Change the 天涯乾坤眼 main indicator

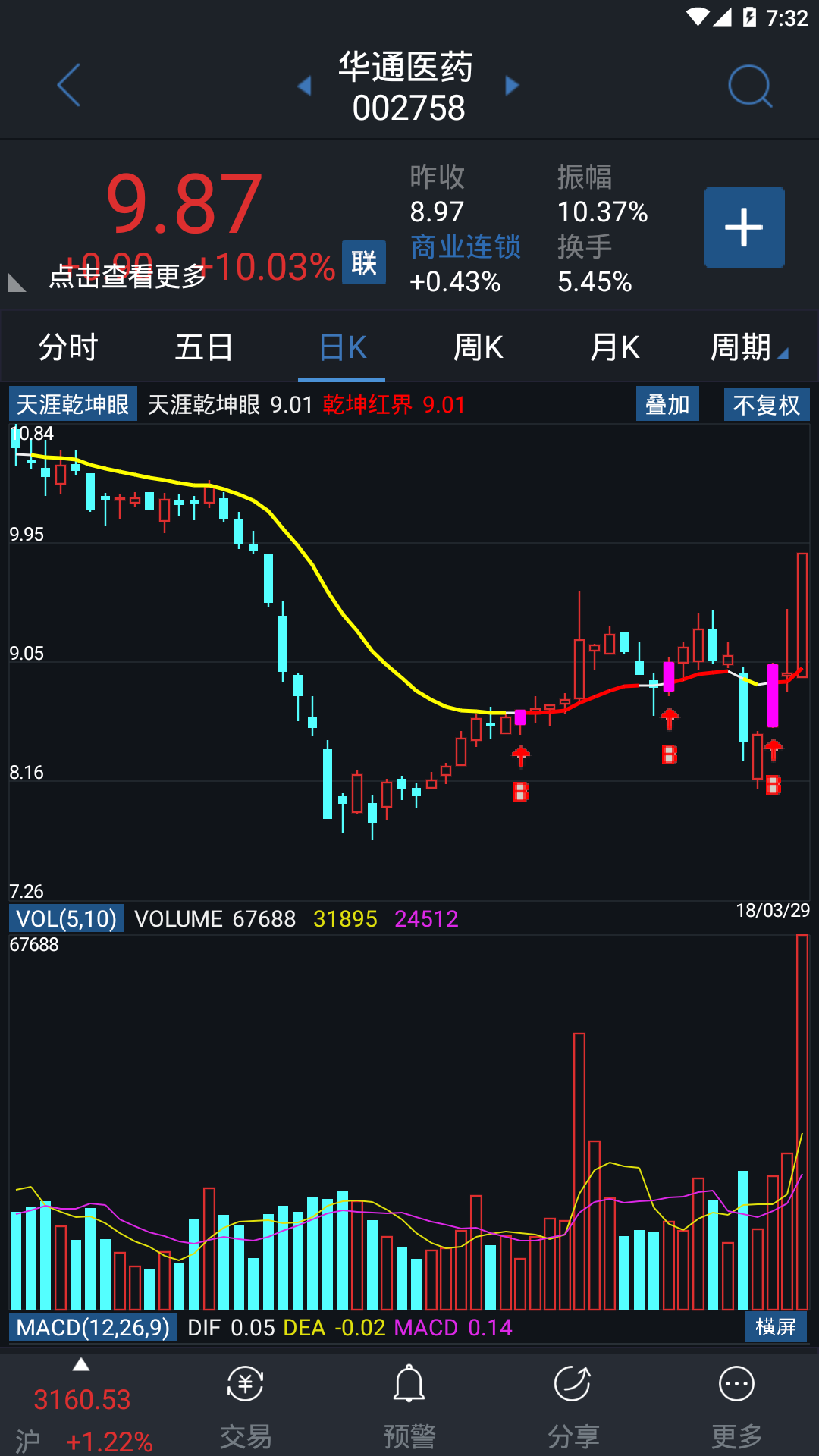coord(73,404)
